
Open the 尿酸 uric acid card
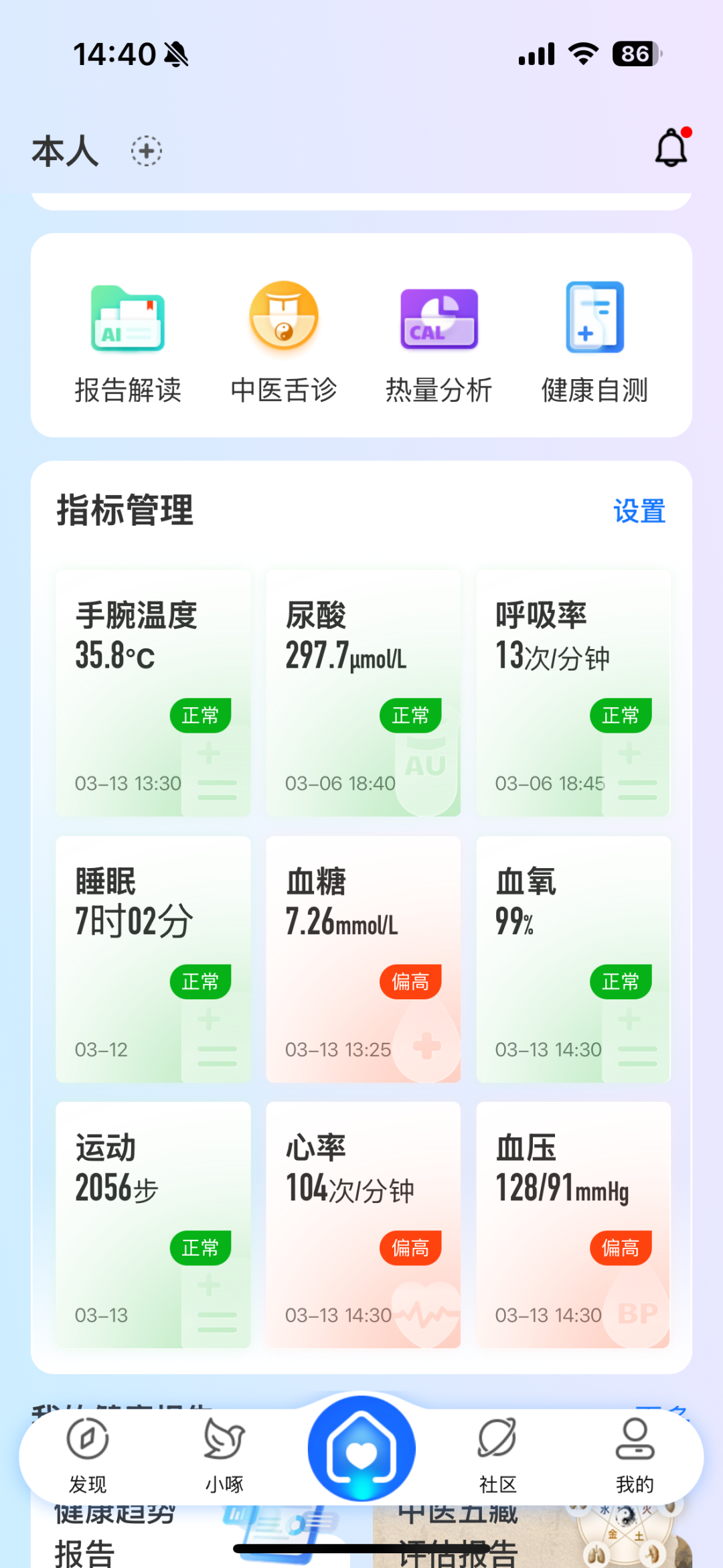tap(363, 693)
